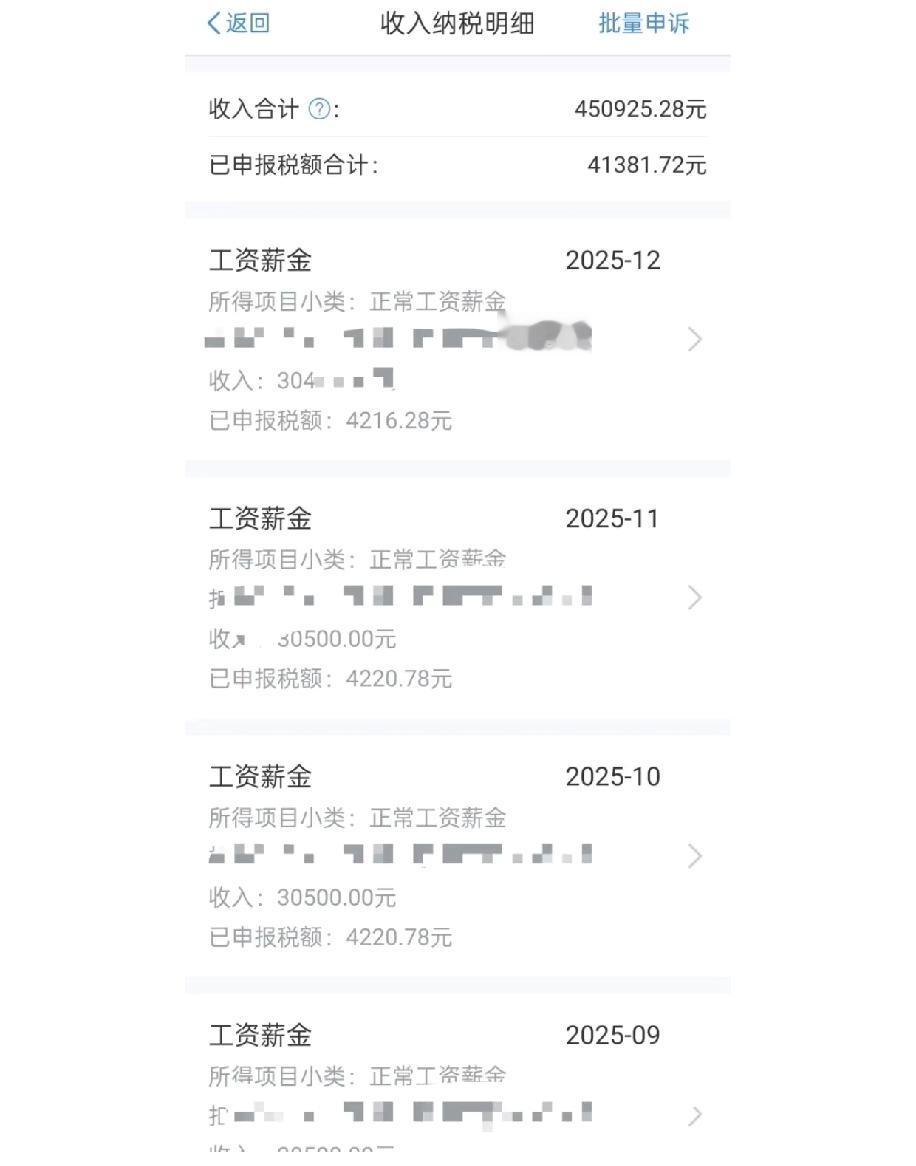Tap the chevron next to the top salary entry
This screenshot has width=916, height=1166.
696,340
